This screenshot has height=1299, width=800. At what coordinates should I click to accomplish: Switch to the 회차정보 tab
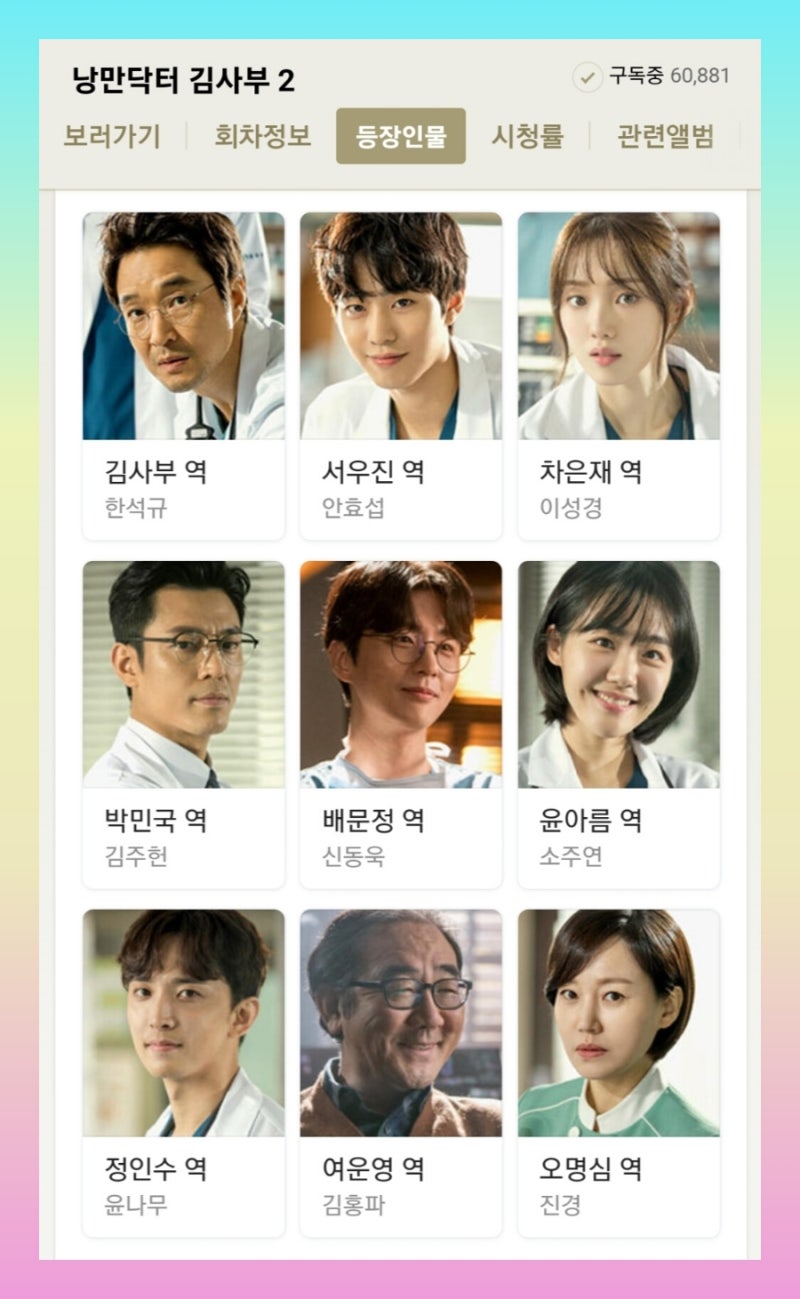click(263, 136)
